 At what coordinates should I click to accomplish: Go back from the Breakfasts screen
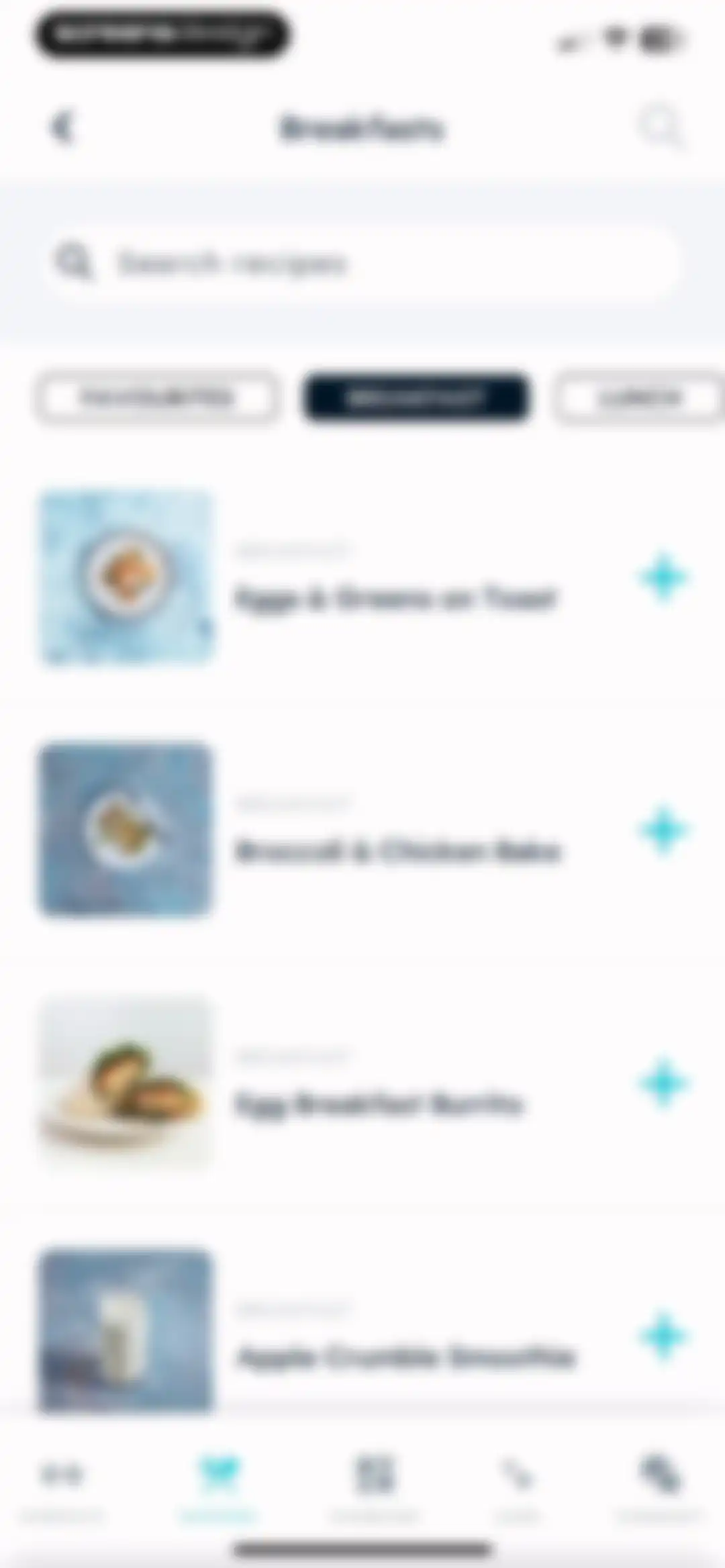tap(62, 127)
